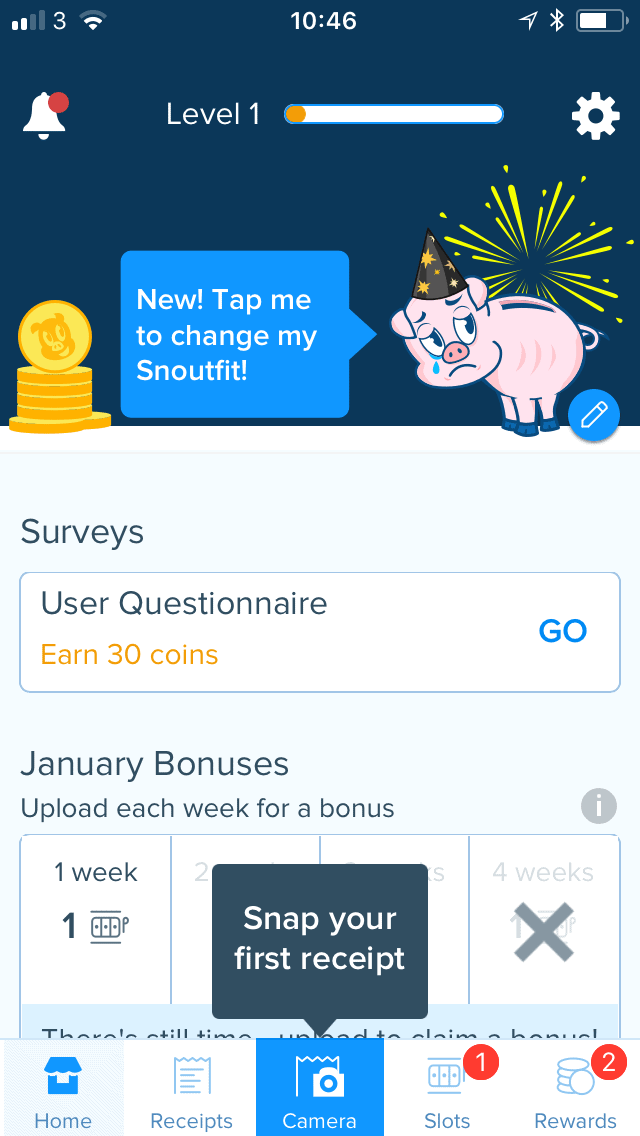The width and height of the screenshot is (640, 1136).
Task: Open the notifications bell
Action: point(46,114)
